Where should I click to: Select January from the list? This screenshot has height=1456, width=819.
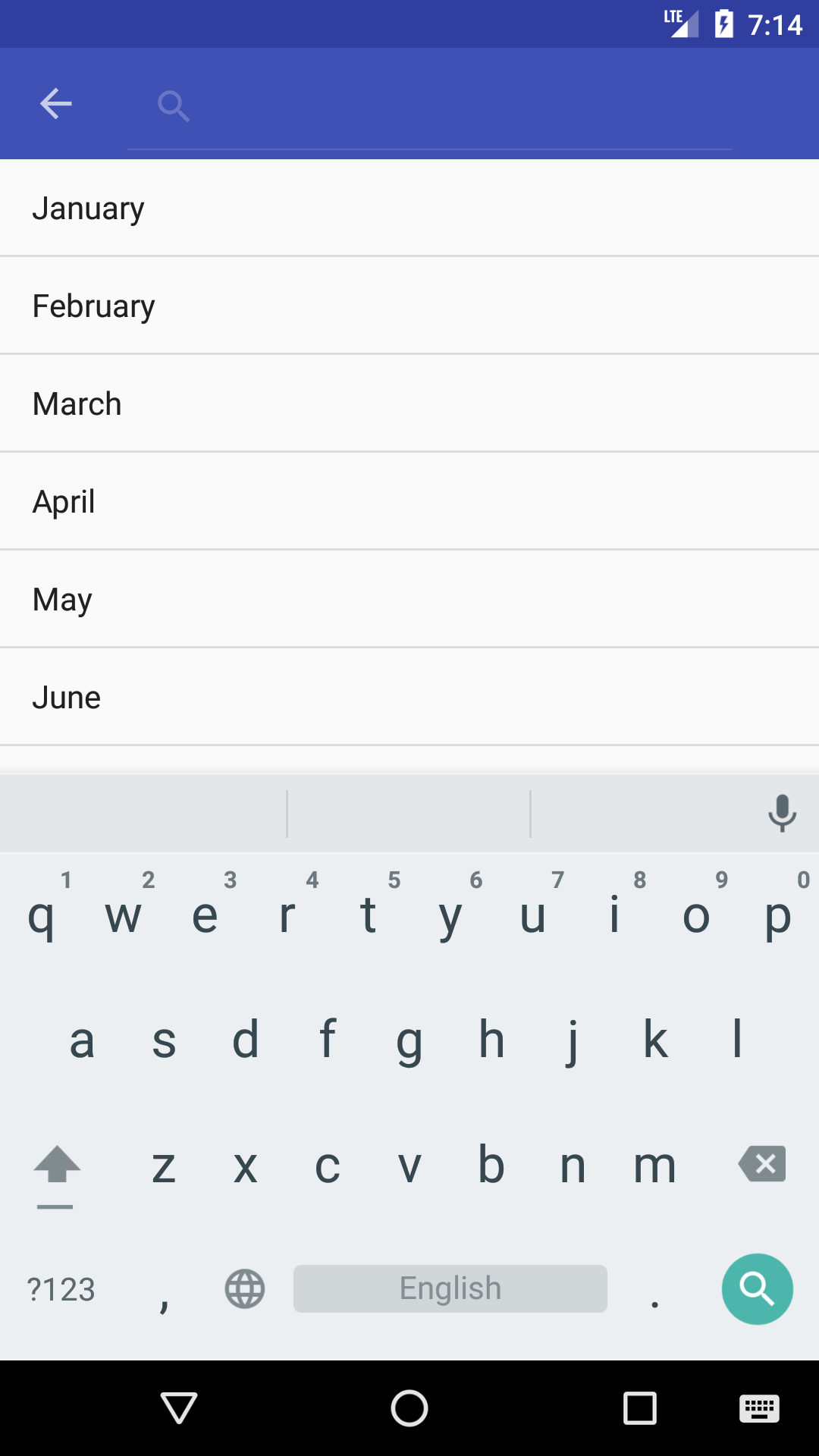point(409,208)
